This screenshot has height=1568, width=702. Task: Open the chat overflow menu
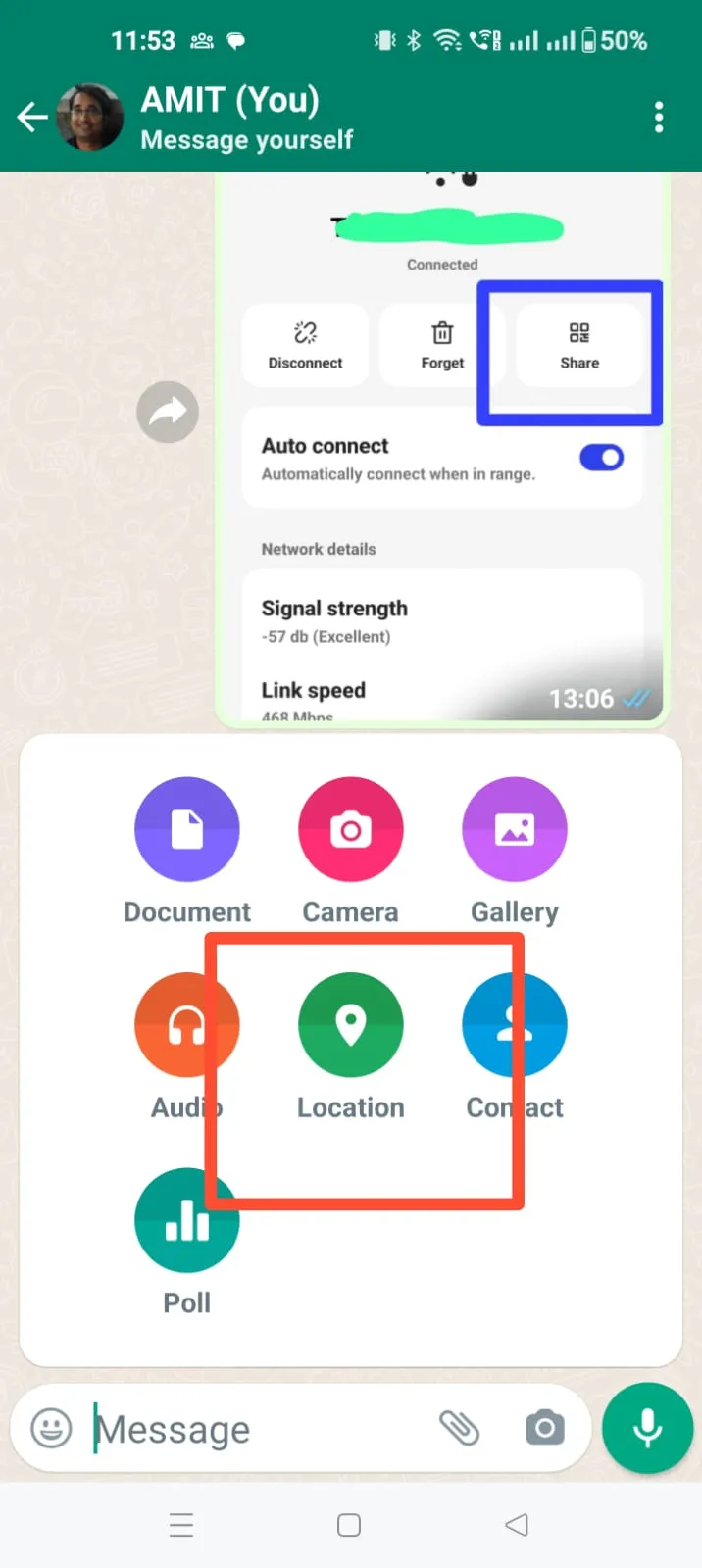click(x=659, y=118)
